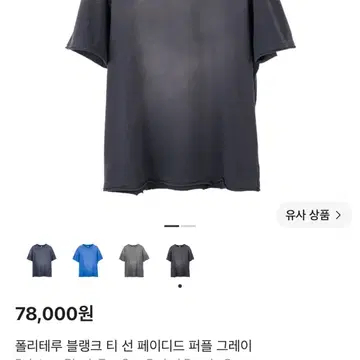Image resolution: width=360 pixels, height=360 pixels.
Task: Select the navy t-shirt color thumbnail
Action: pyautogui.click(x=41, y=260)
